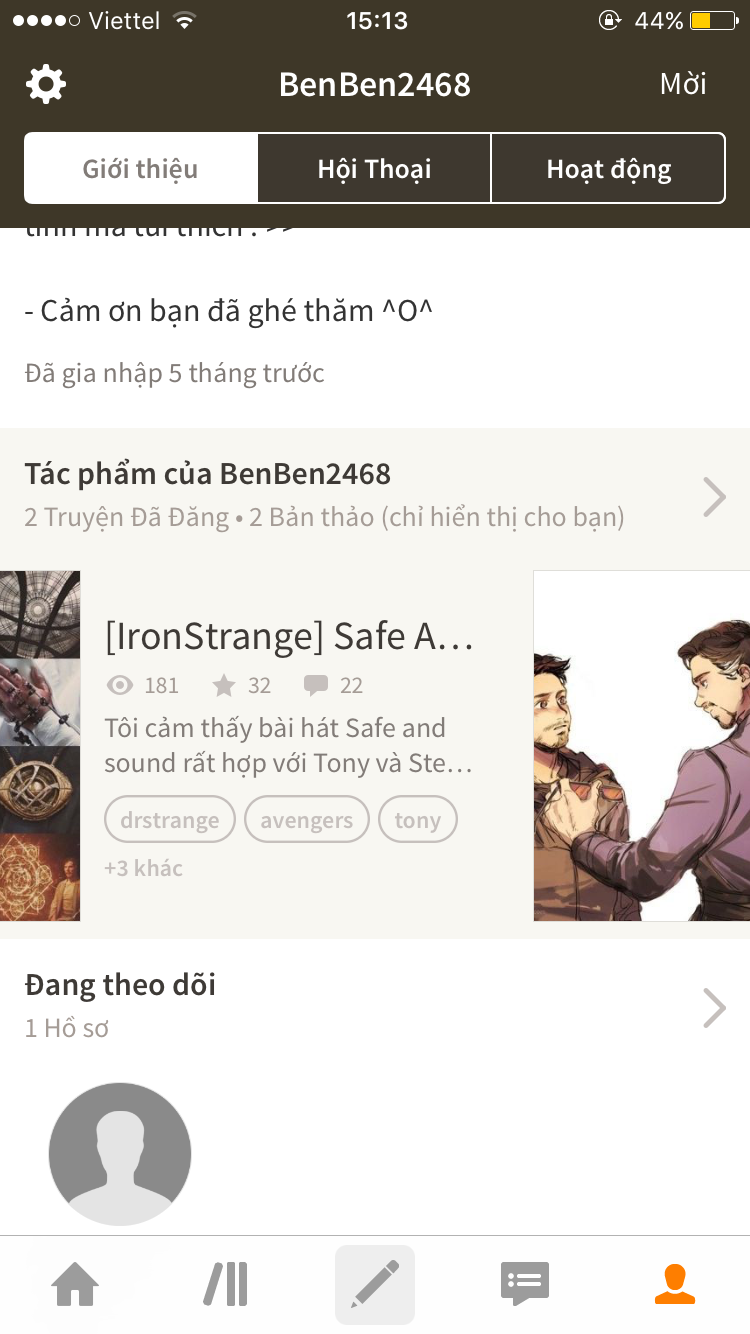Switch to the Hoạt động tab
Screen dimensions: 750x1334
(x=608, y=168)
